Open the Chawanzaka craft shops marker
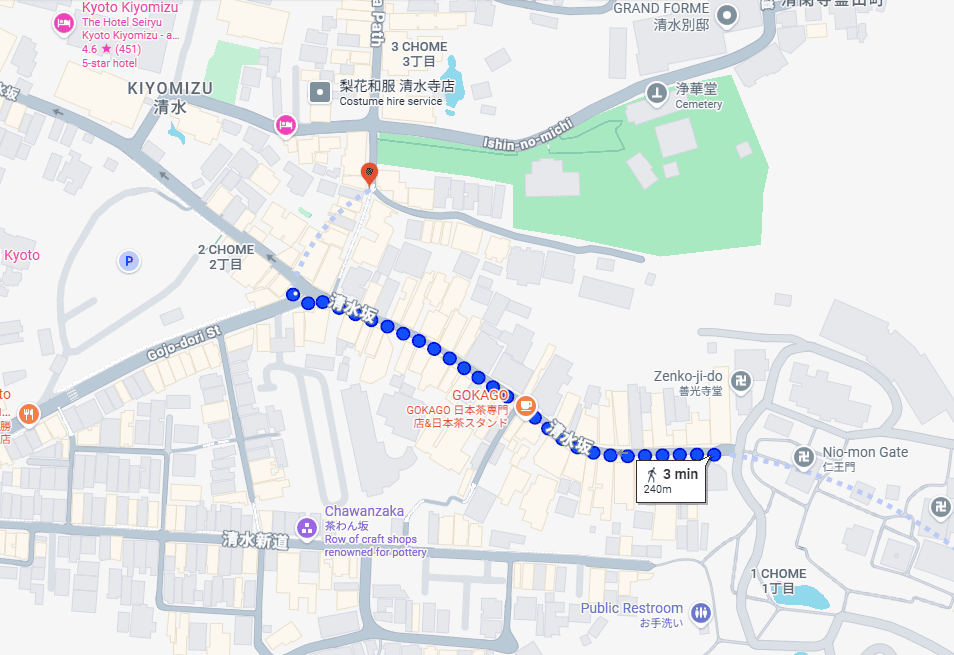Screen dimensions: 954x655 [306, 527]
